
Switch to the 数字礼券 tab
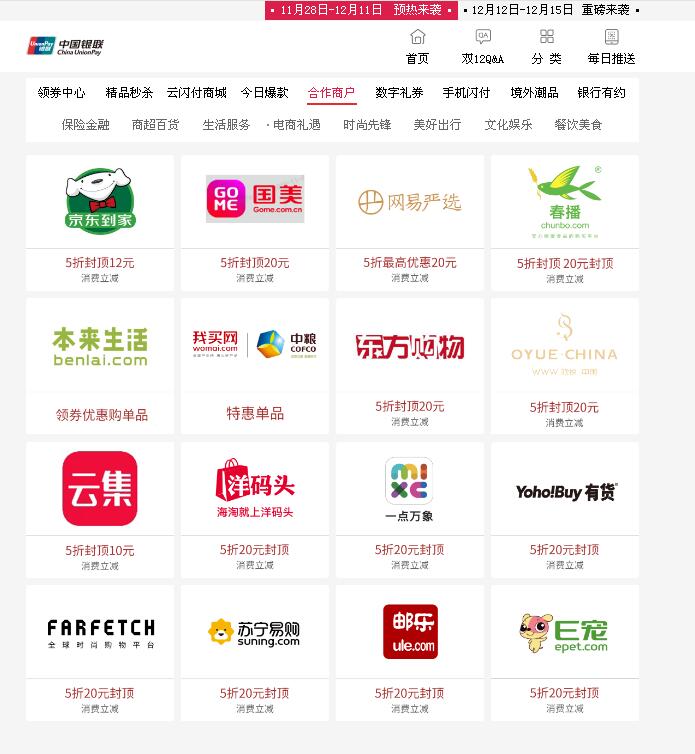[x=399, y=92]
